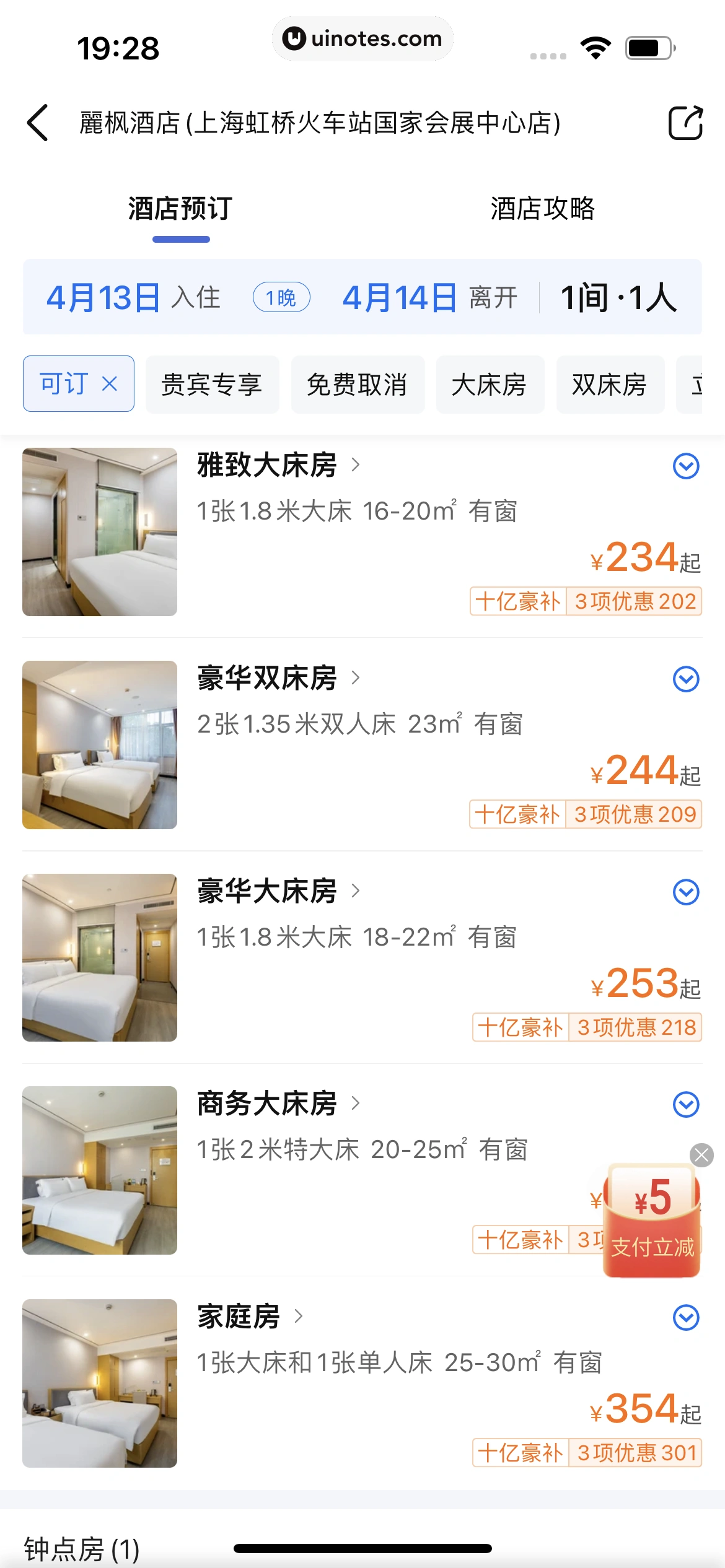Expand rate options for 商务大床房
The width and height of the screenshot is (725, 1568).
tap(686, 1104)
